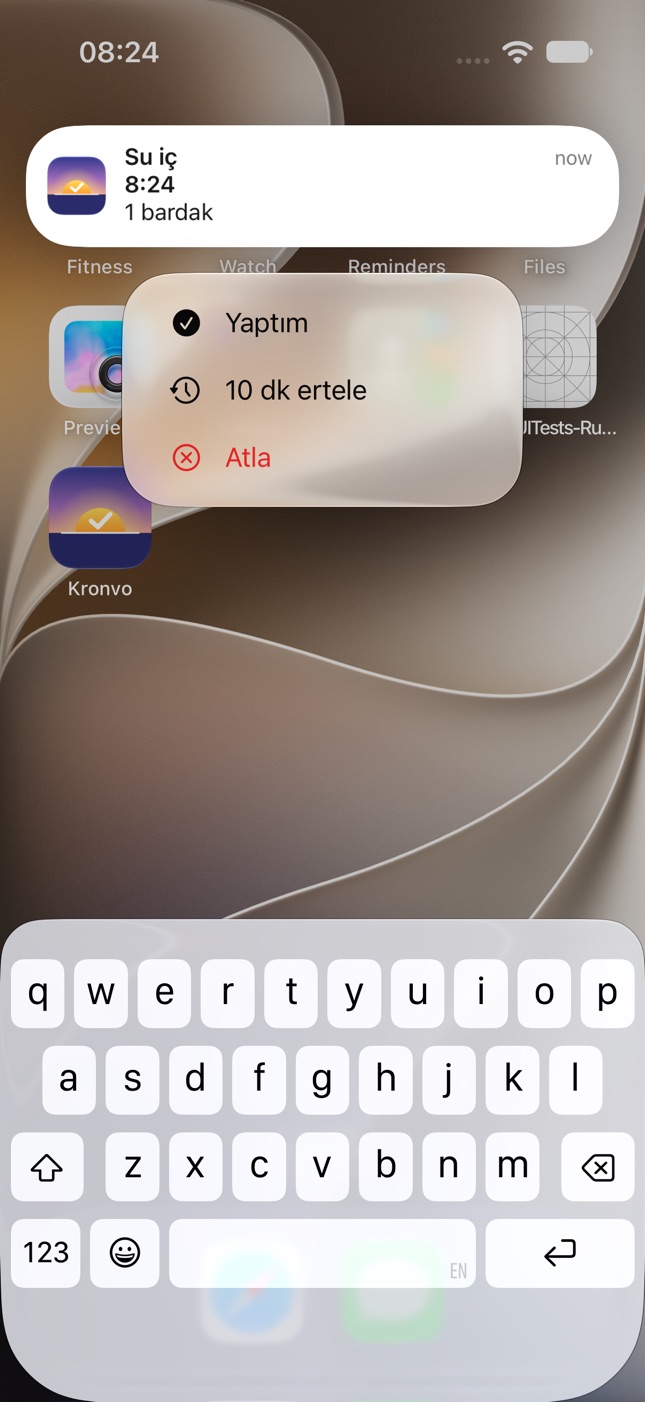Open the emoji keyboard
645x1402 pixels.
tap(125, 1253)
